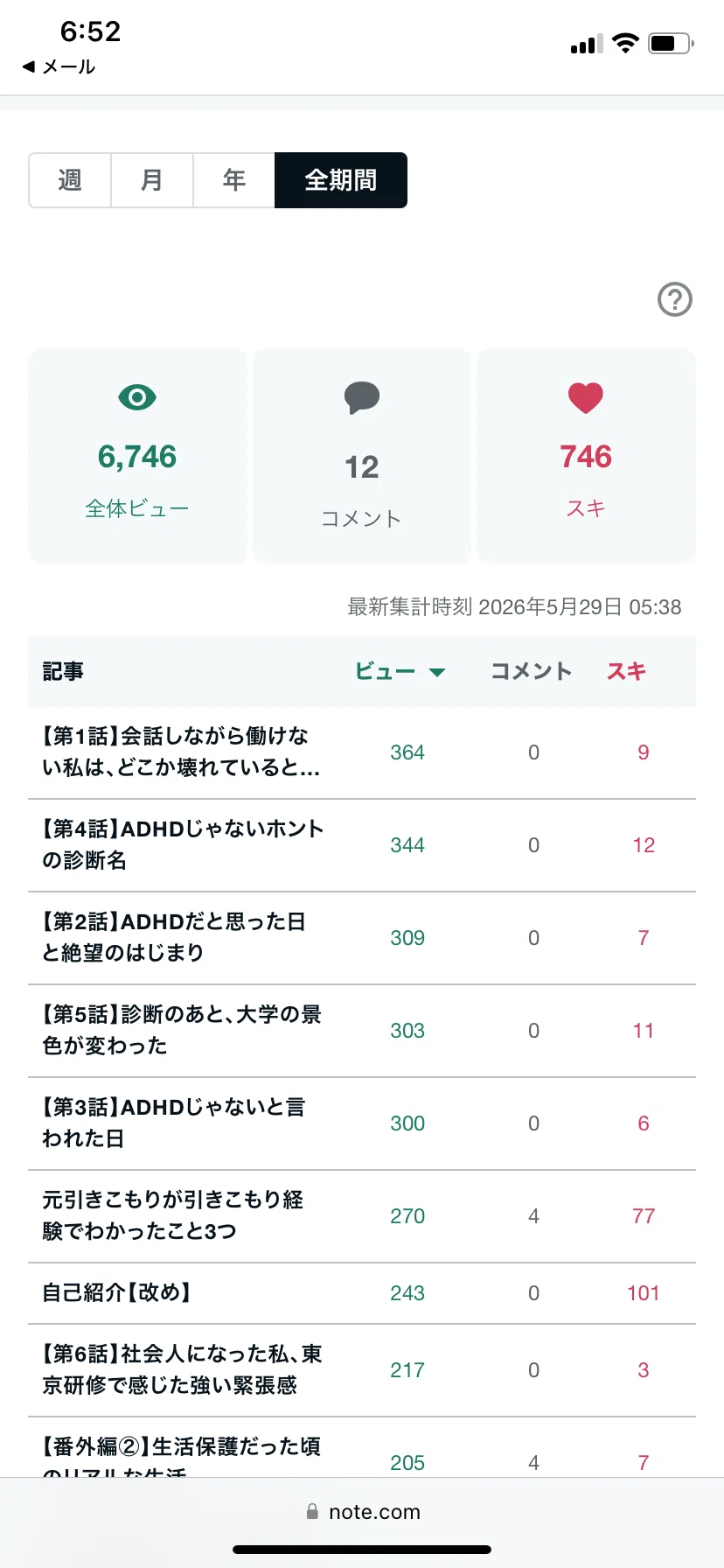Switch to the 週 period tab
This screenshot has width=724, height=1568.
70,180
